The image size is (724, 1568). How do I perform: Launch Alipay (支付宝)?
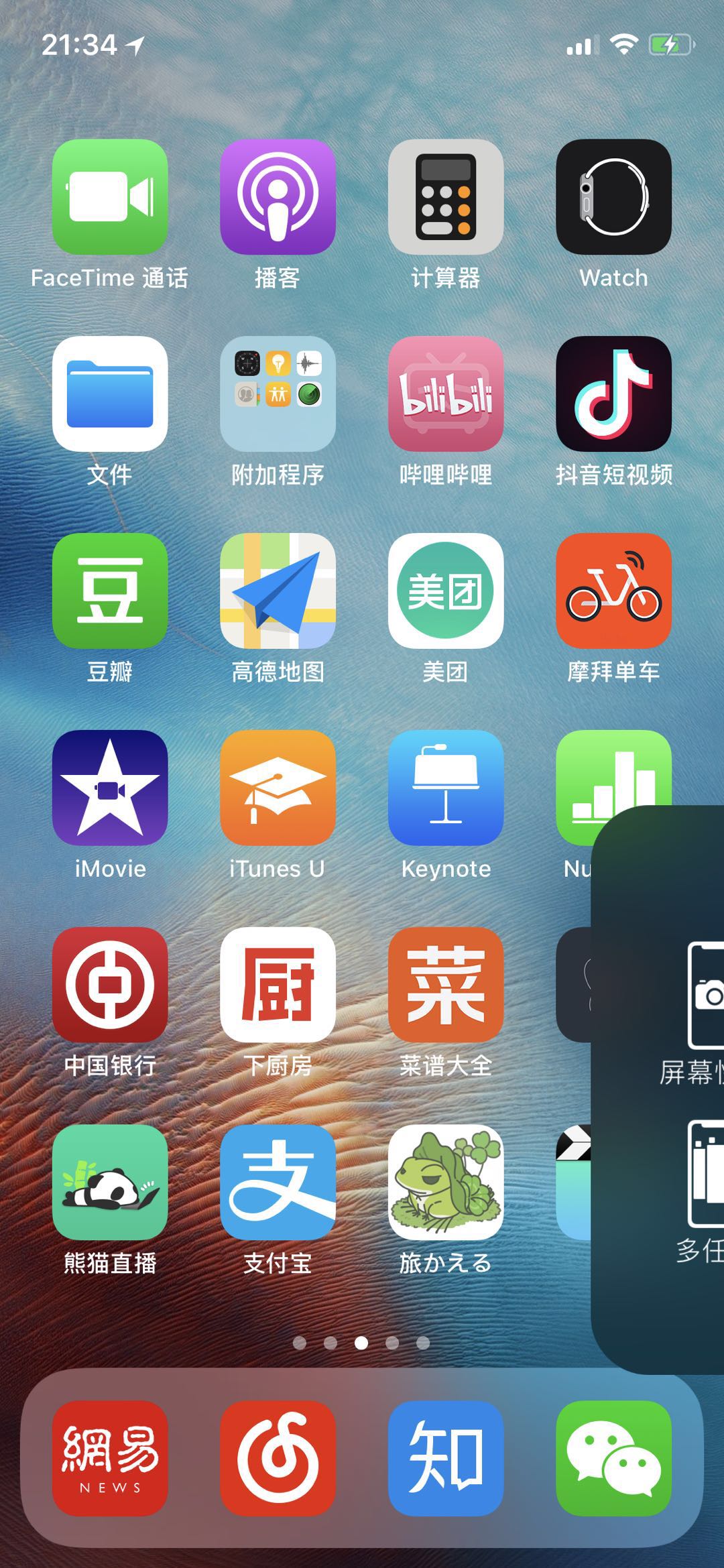coord(278,1181)
